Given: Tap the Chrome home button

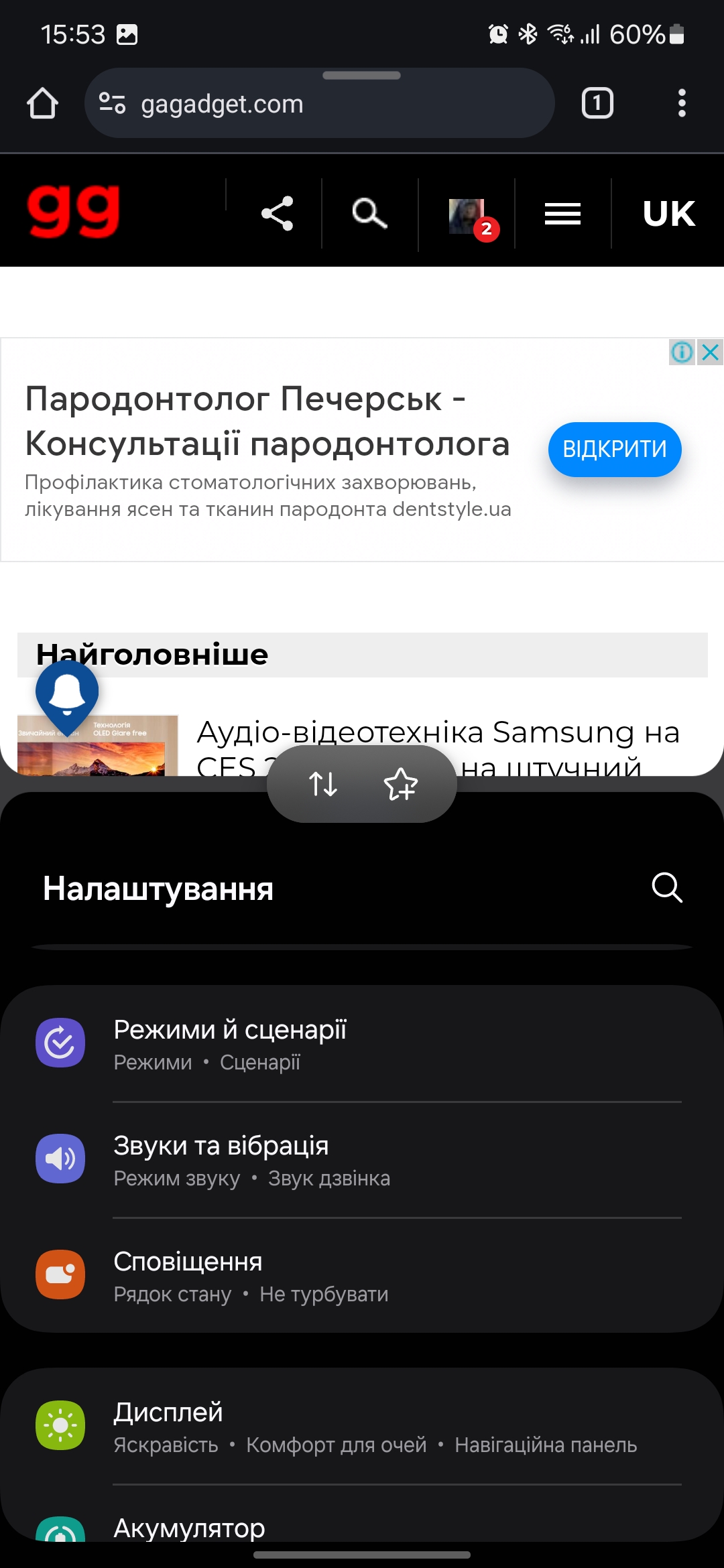Looking at the screenshot, I should (x=42, y=104).
